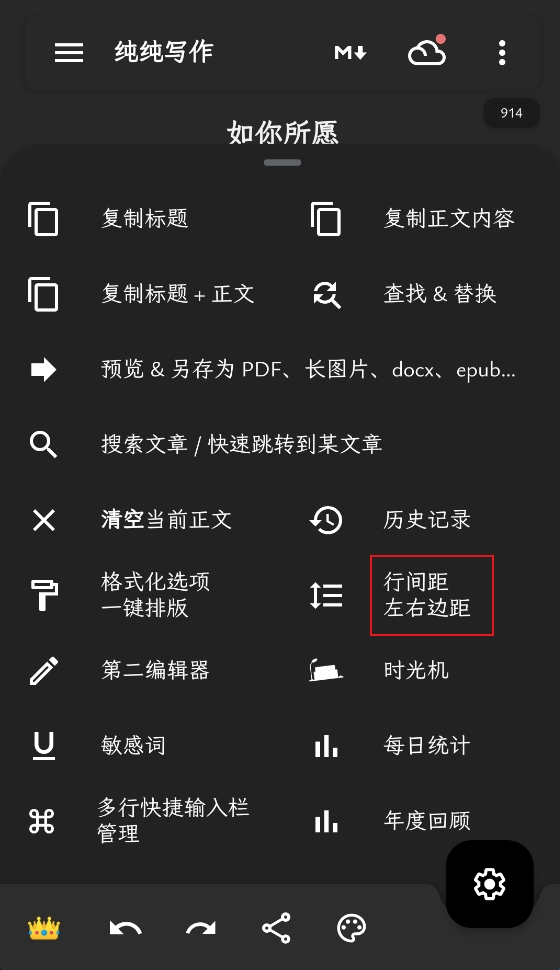
Task: Toggle the Markdown mode icon
Action: click(350, 53)
